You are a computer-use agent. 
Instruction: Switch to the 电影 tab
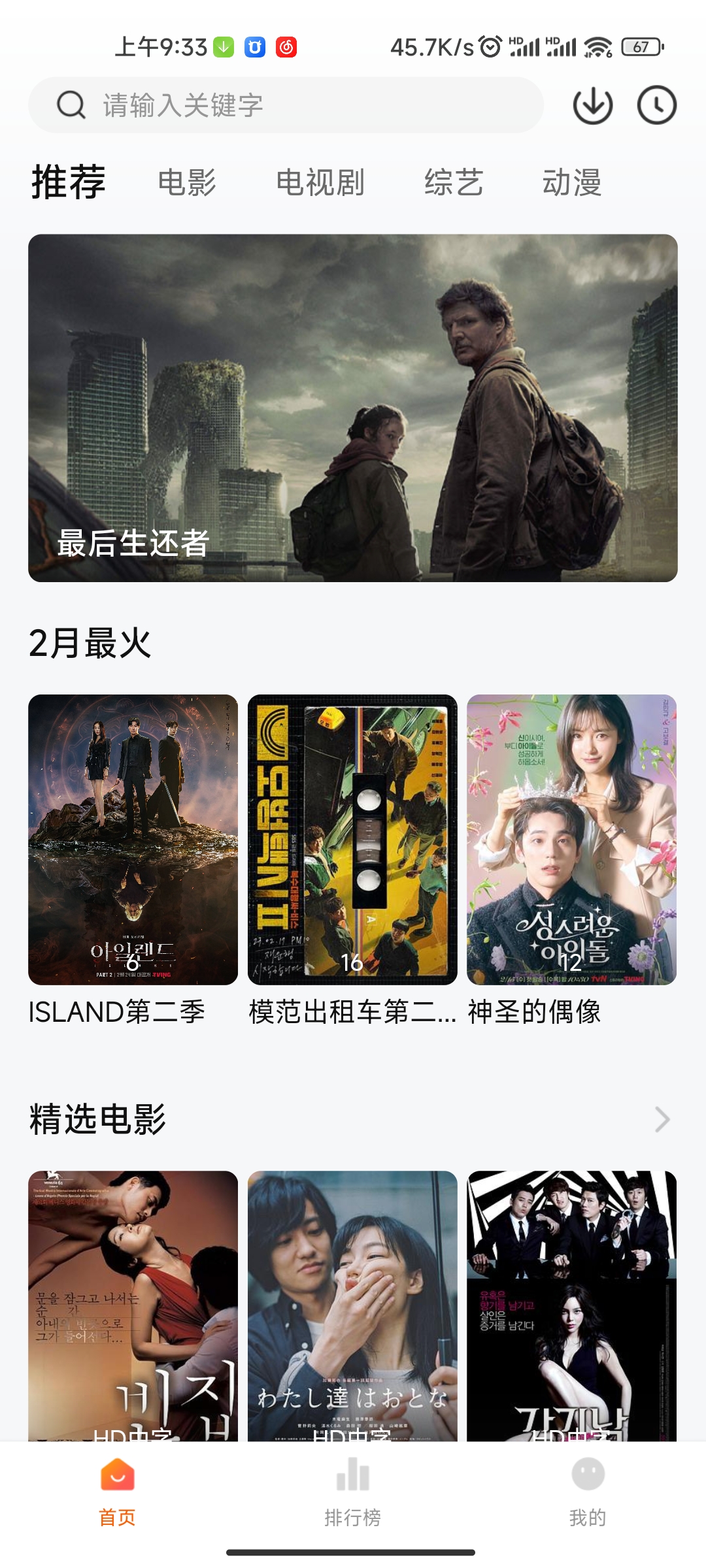click(187, 182)
